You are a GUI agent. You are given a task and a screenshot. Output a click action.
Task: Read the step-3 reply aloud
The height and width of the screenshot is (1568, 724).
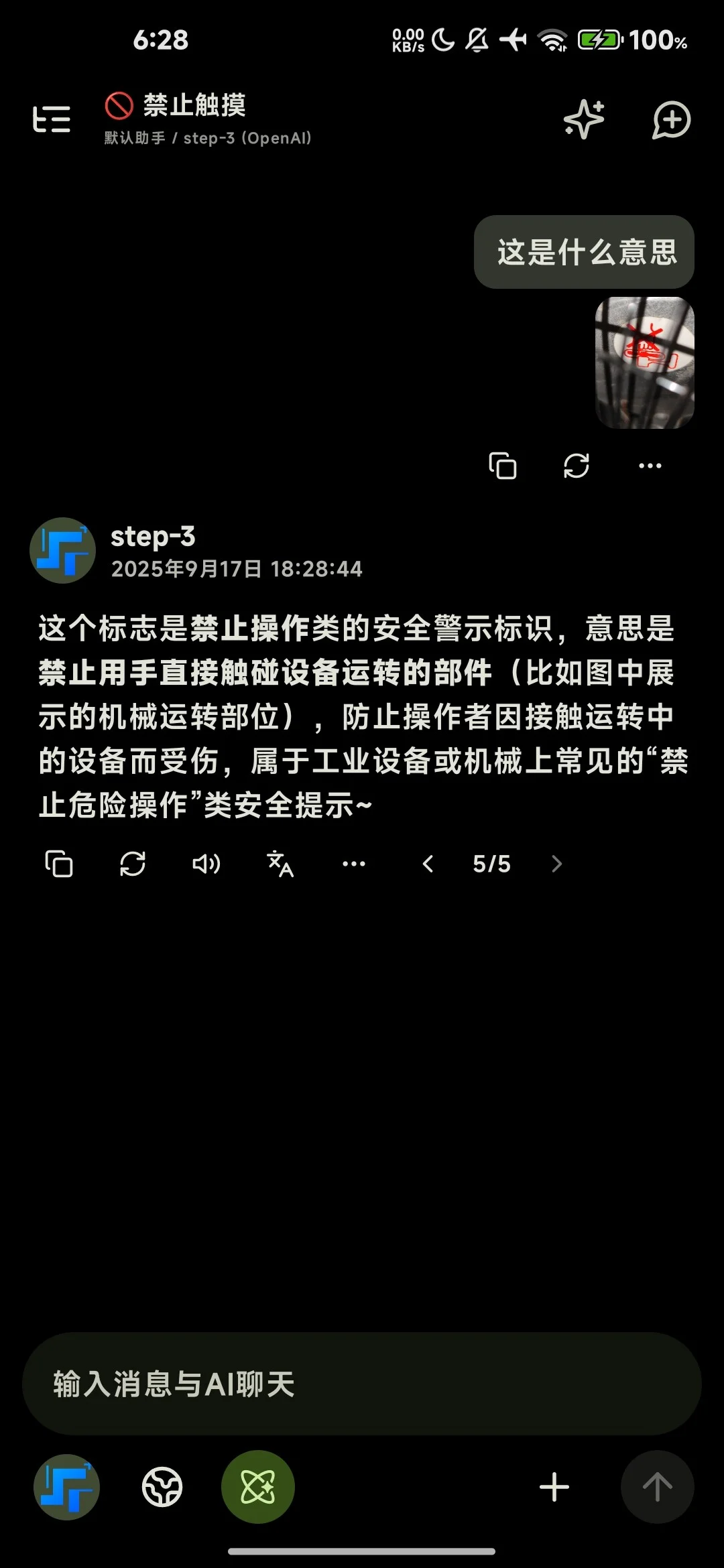(x=206, y=864)
